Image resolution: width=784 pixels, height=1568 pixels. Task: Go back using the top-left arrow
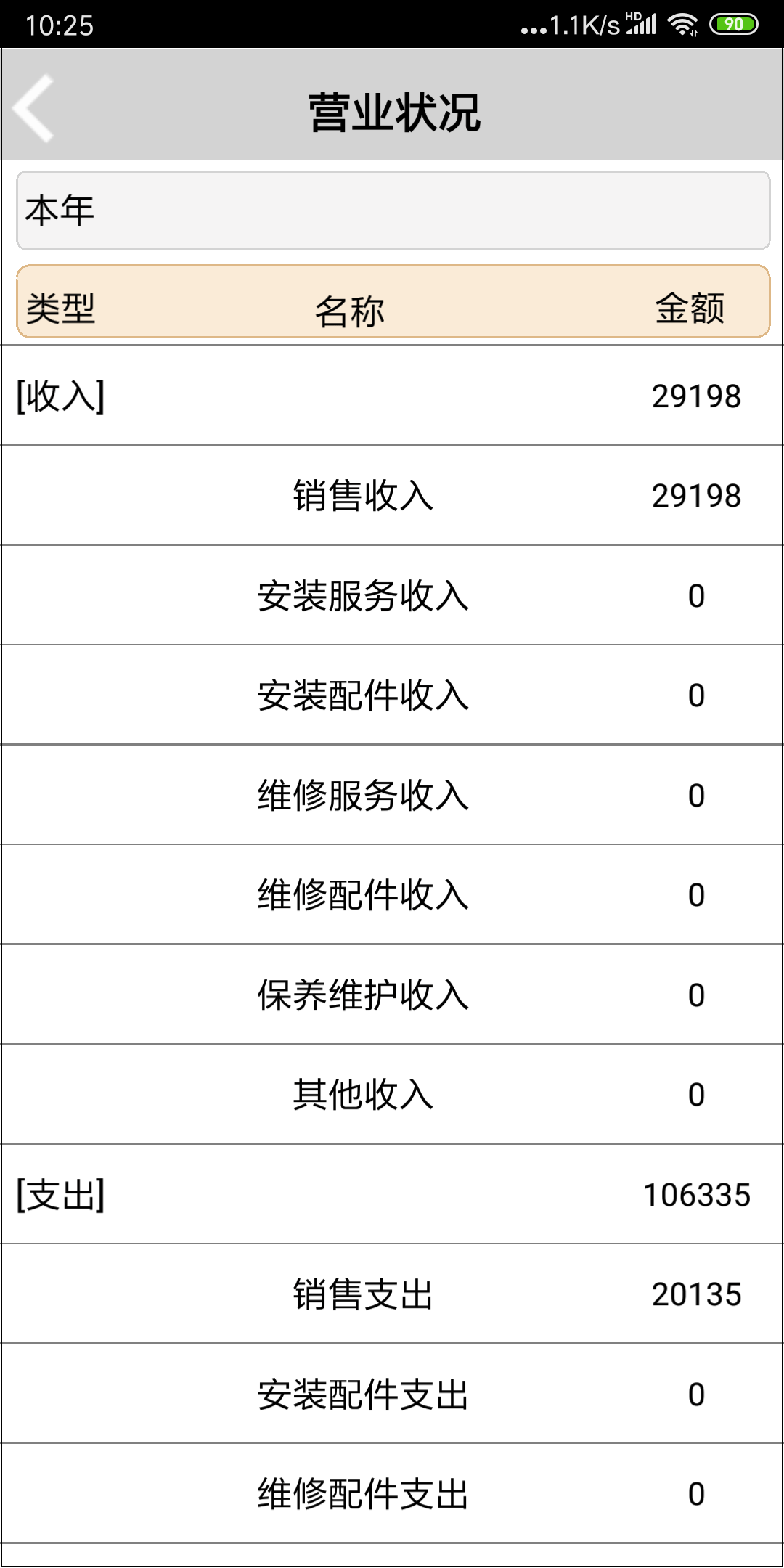(x=33, y=107)
